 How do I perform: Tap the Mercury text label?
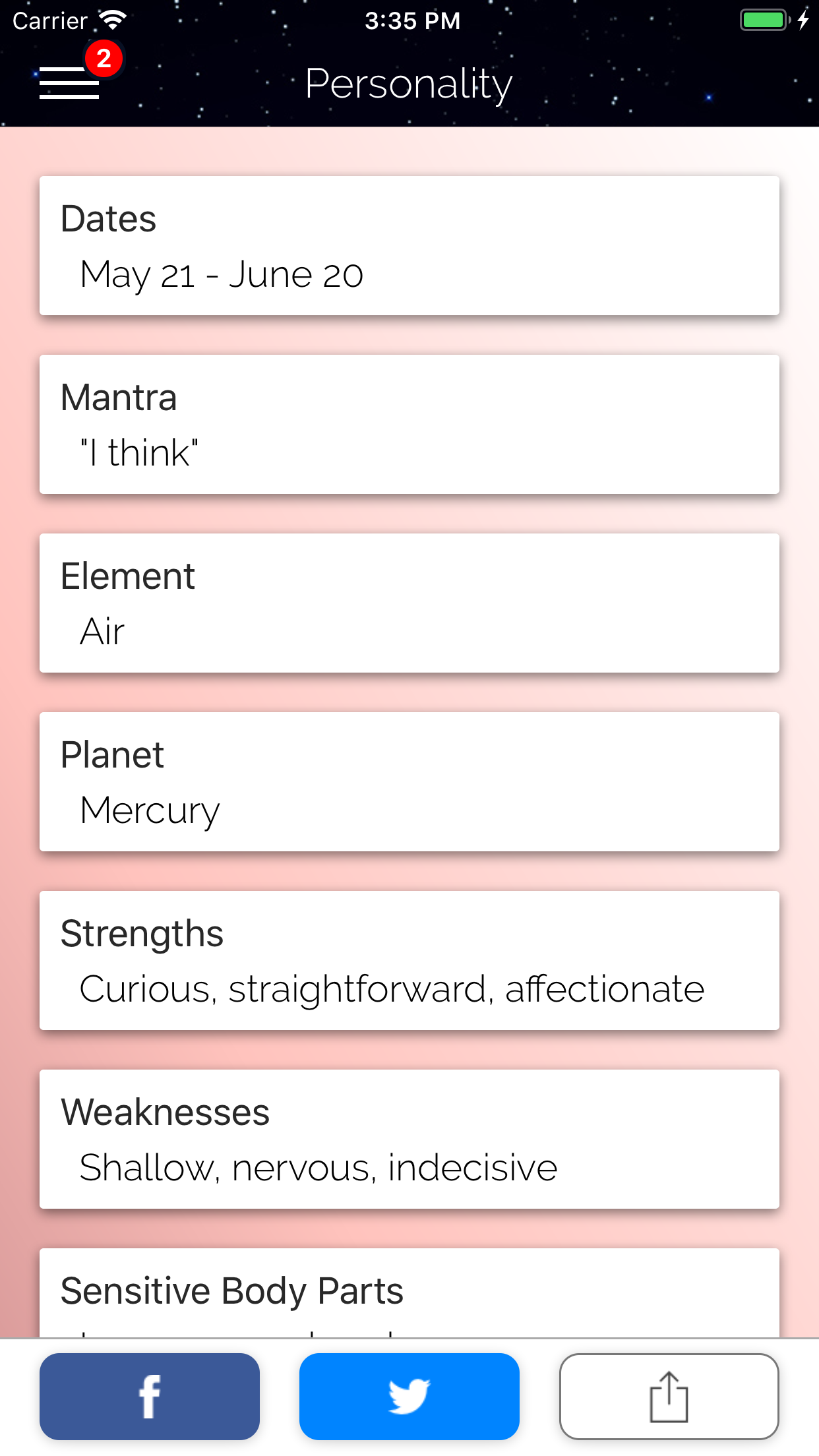[x=149, y=810]
